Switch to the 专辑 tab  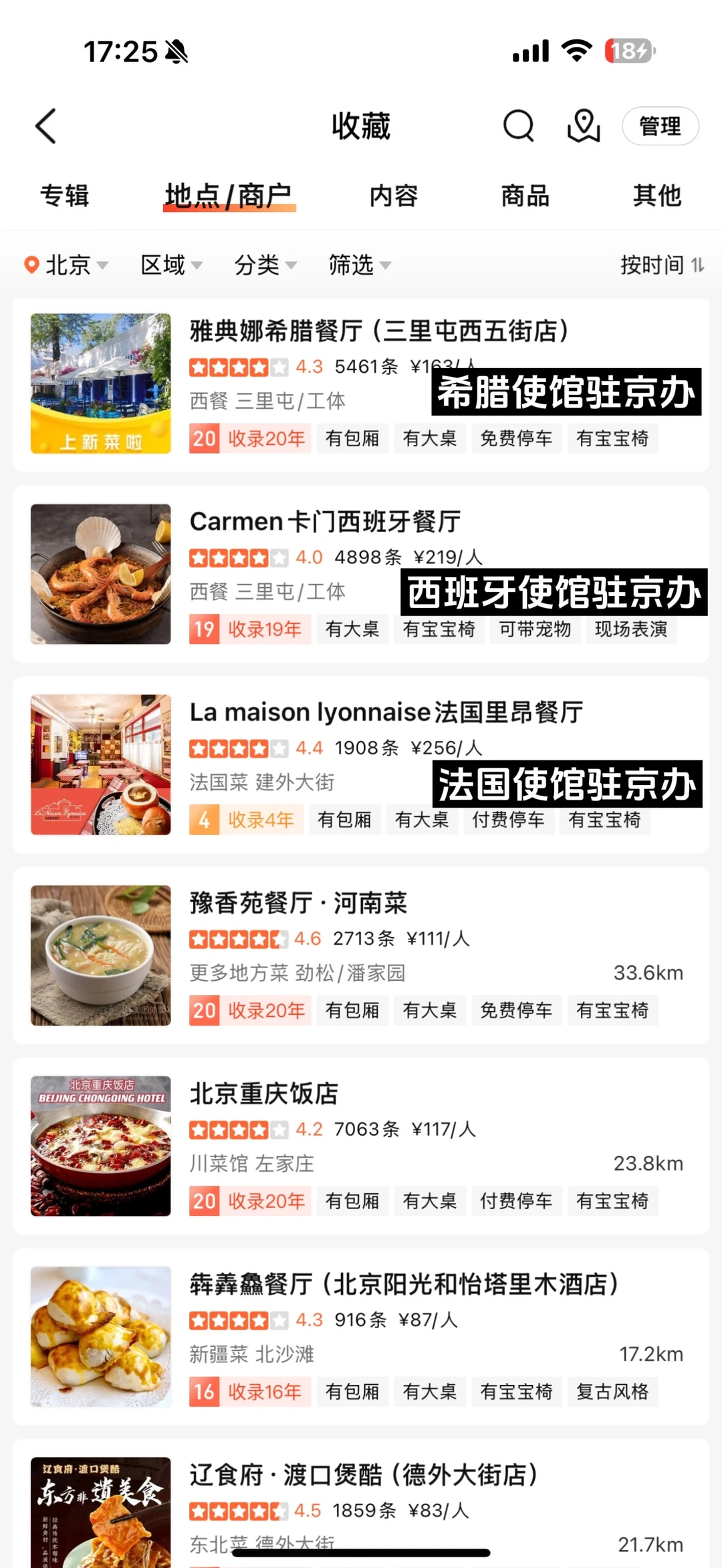tap(64, 196)
